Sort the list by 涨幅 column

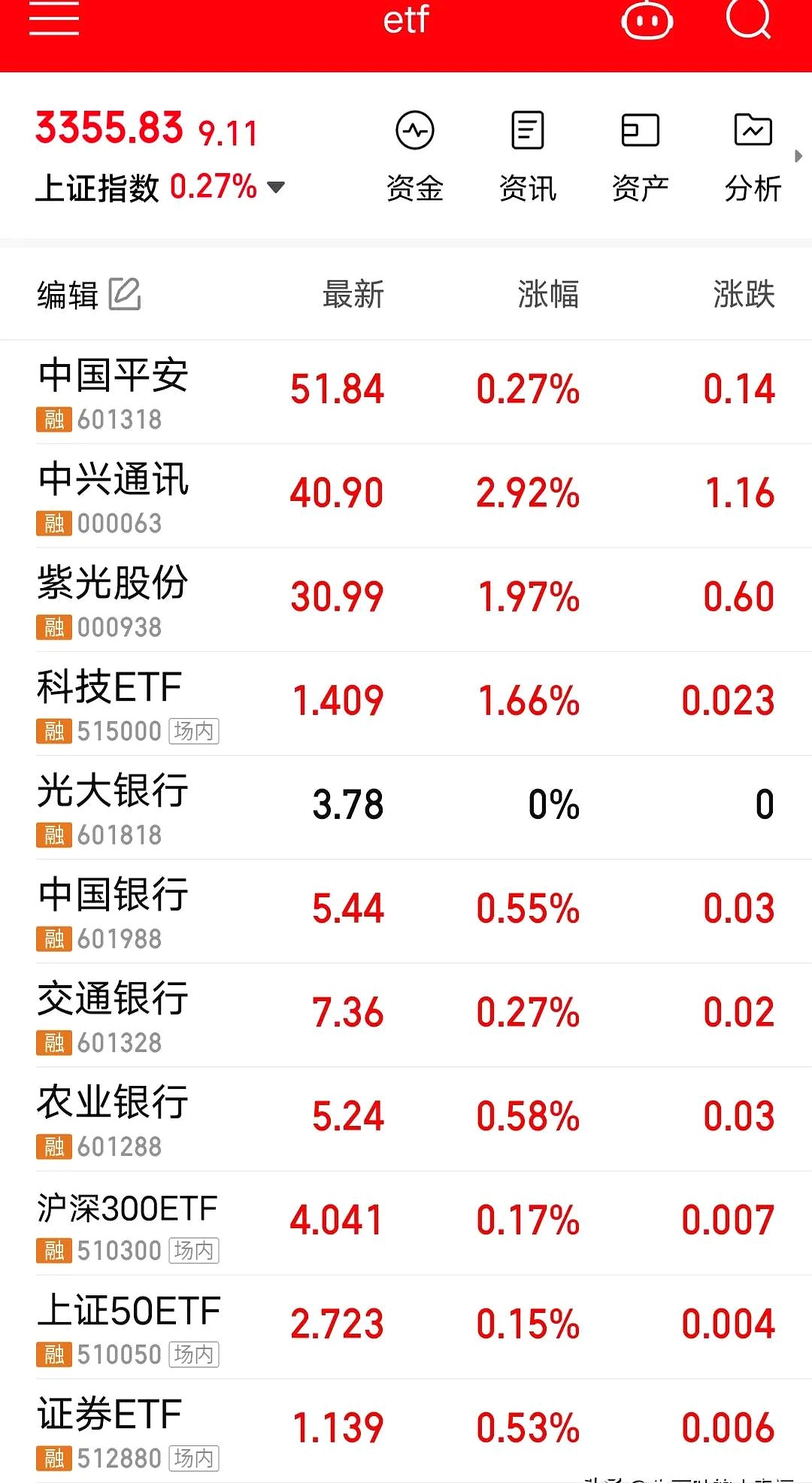click(548, 295)
